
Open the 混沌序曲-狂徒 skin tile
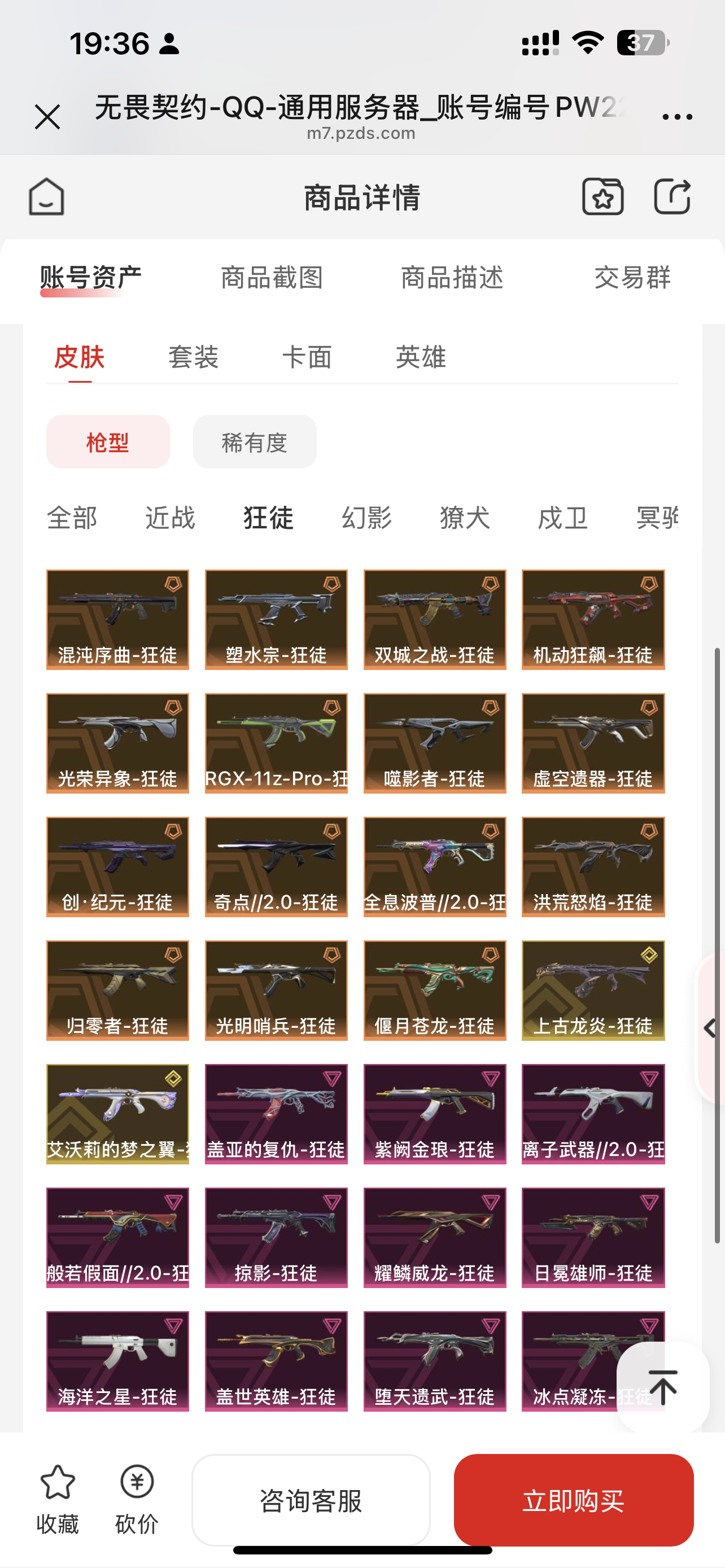point(117,620)
